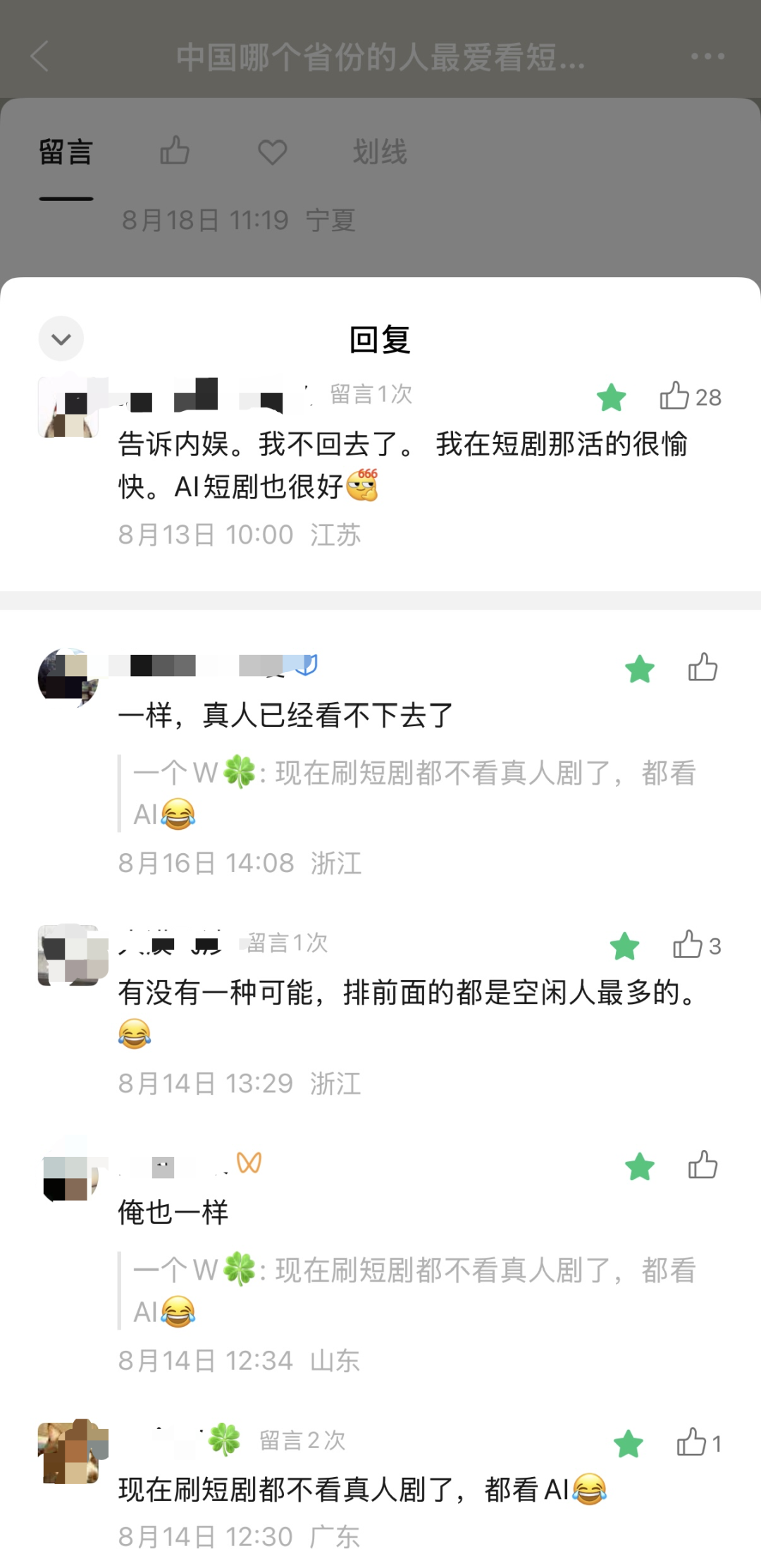Switch to the thumbs-up tab
Screen dimensions: 761x1568
pyautogui.click(x=175, y=151)
